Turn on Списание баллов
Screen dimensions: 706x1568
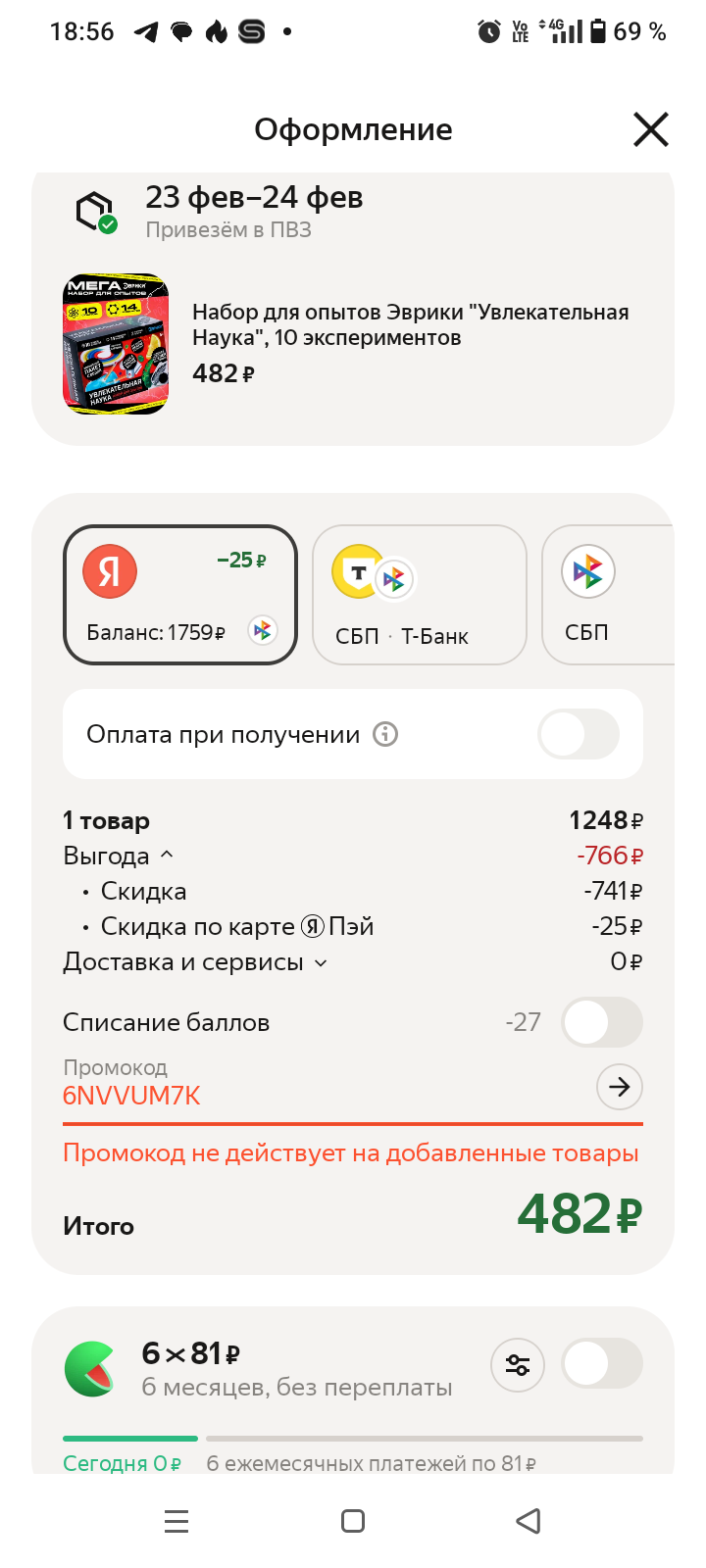(601, 1022)
